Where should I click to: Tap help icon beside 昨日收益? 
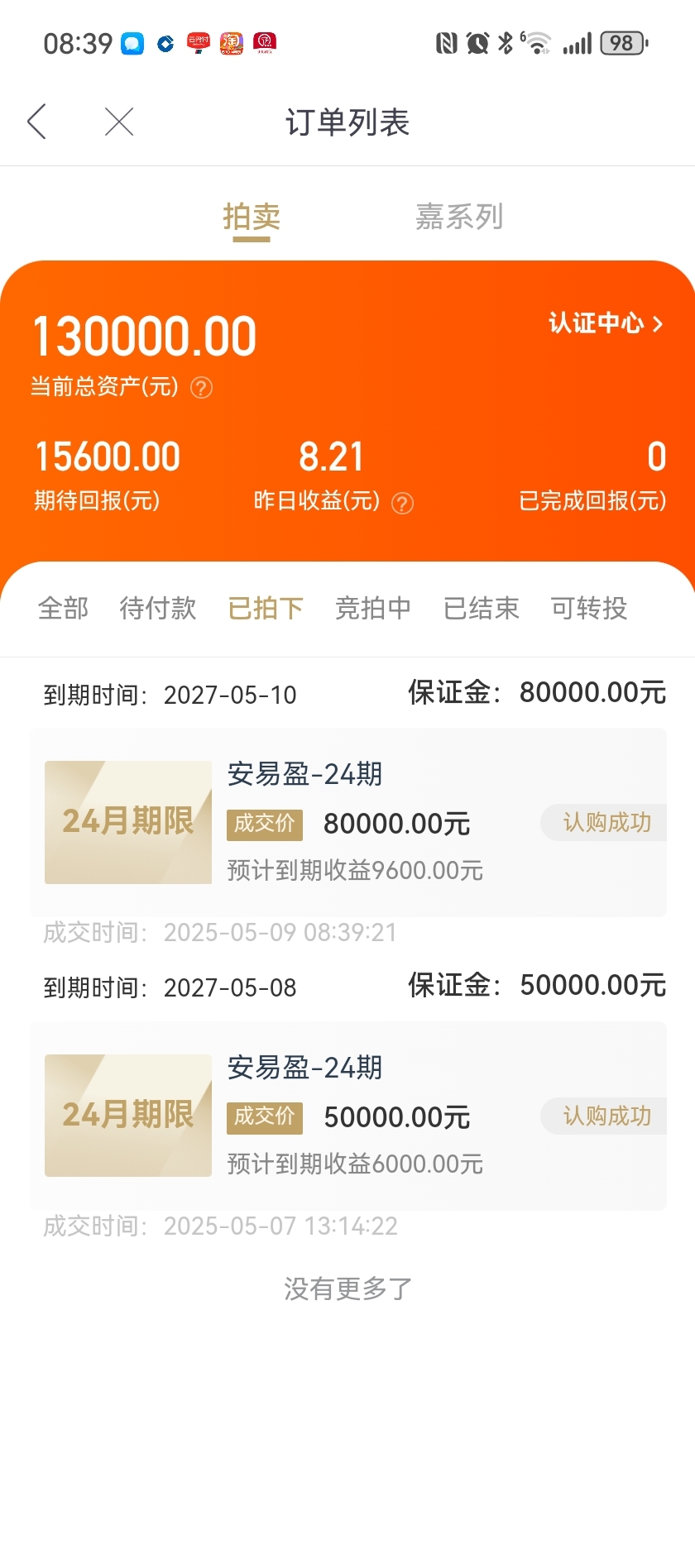[402, 503]
